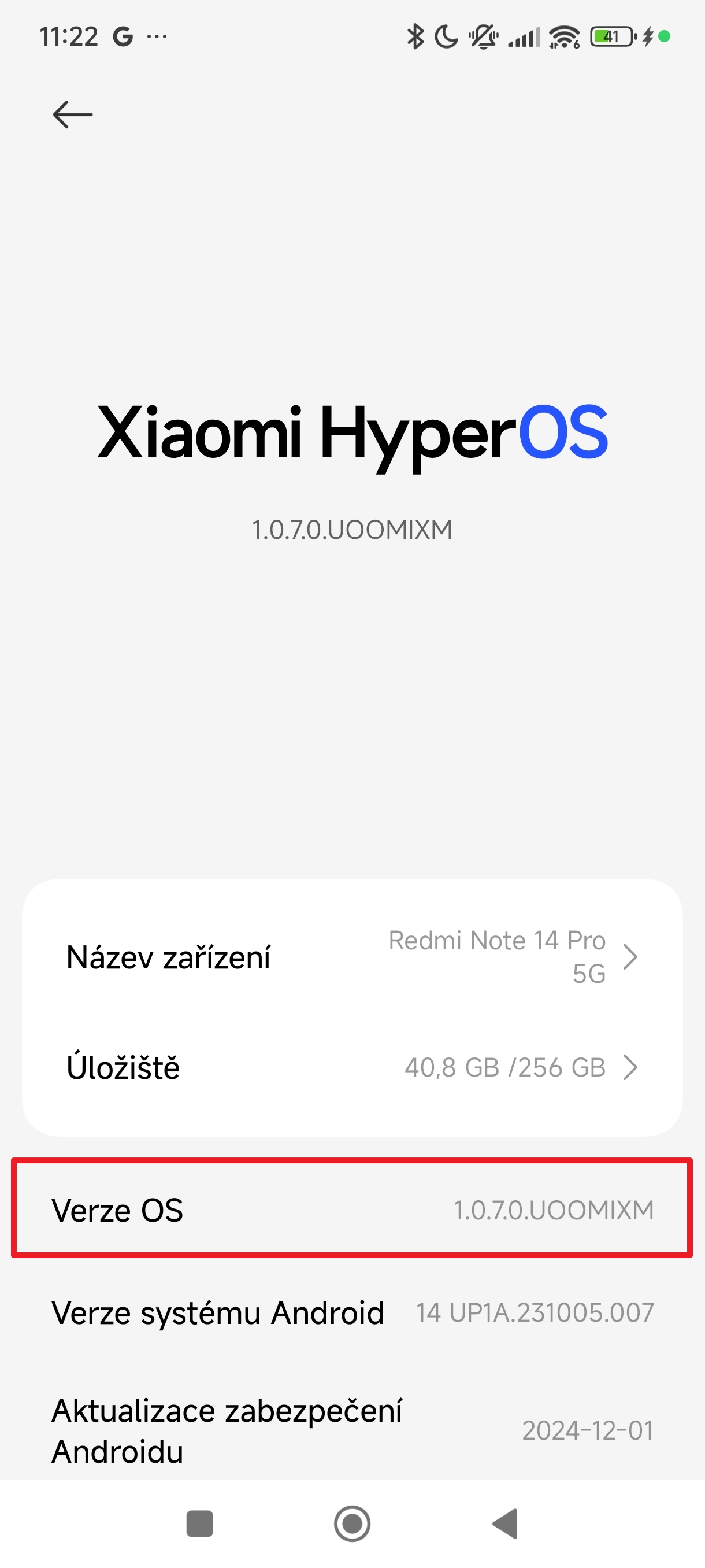The width and height of the screenshot is (705, 1568).
Task: Tap the Verze systému Android row
Action: pyautogui.click(x=351, y=1312)
